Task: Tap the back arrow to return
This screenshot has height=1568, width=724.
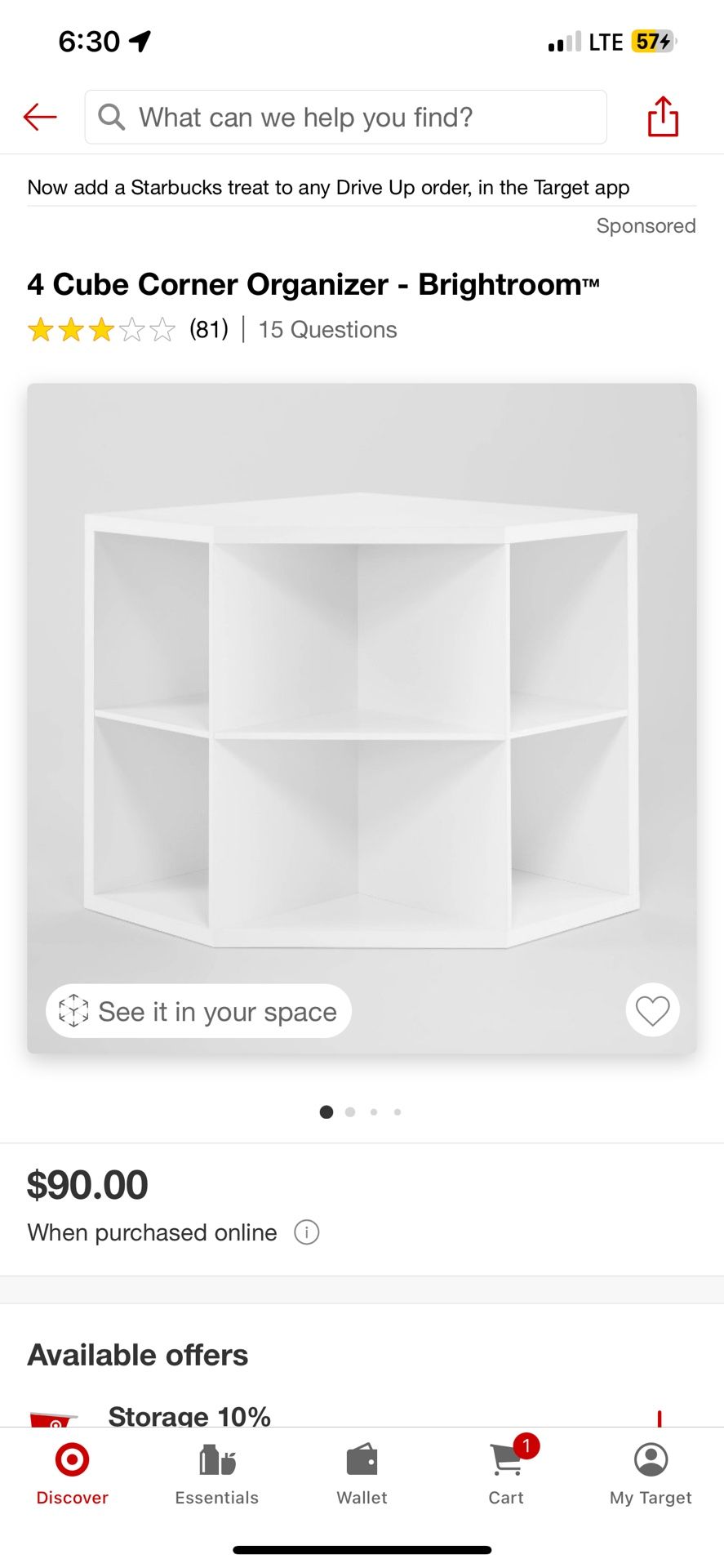Action: tap(39, 117)
